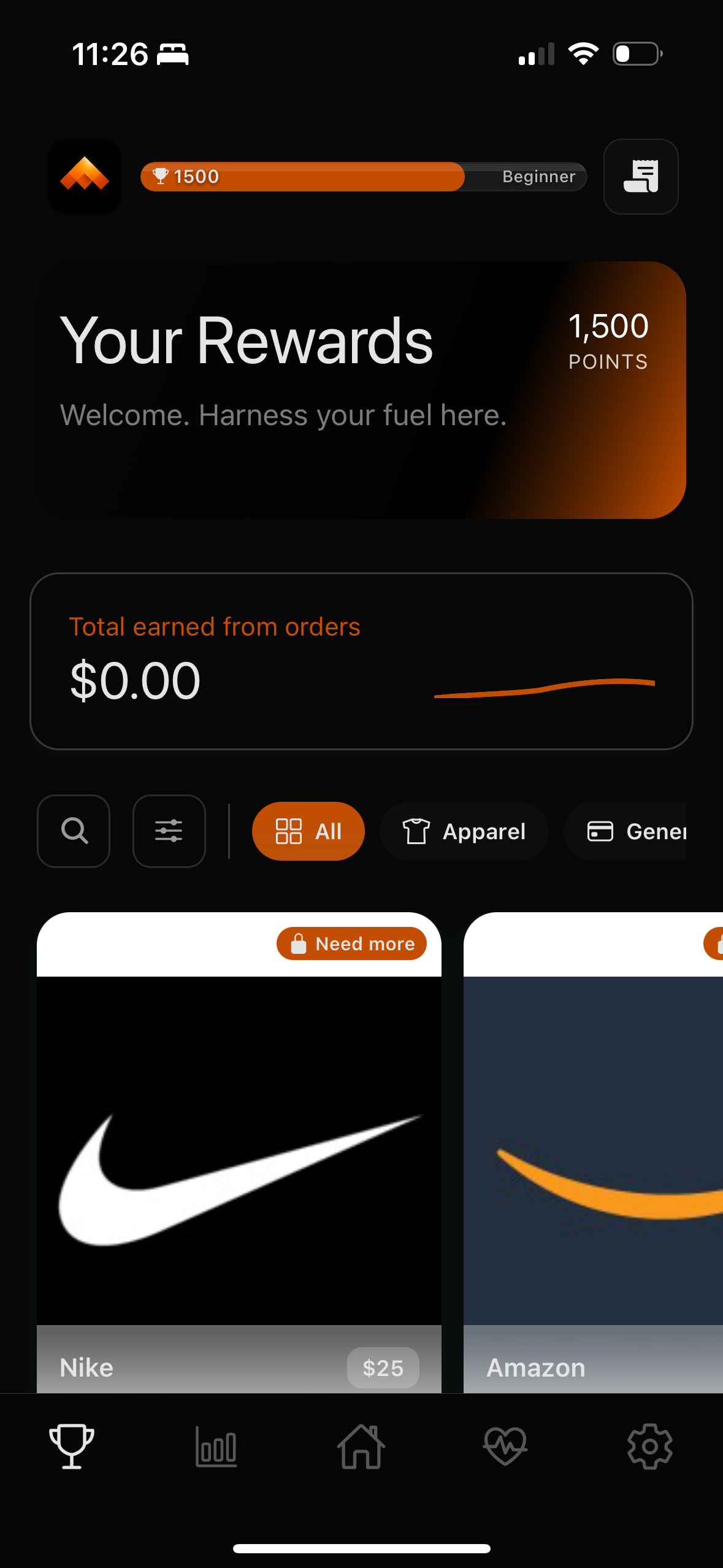Go to the Home tab
This screenshot has height=1568, width=723.
point(361,1447)
